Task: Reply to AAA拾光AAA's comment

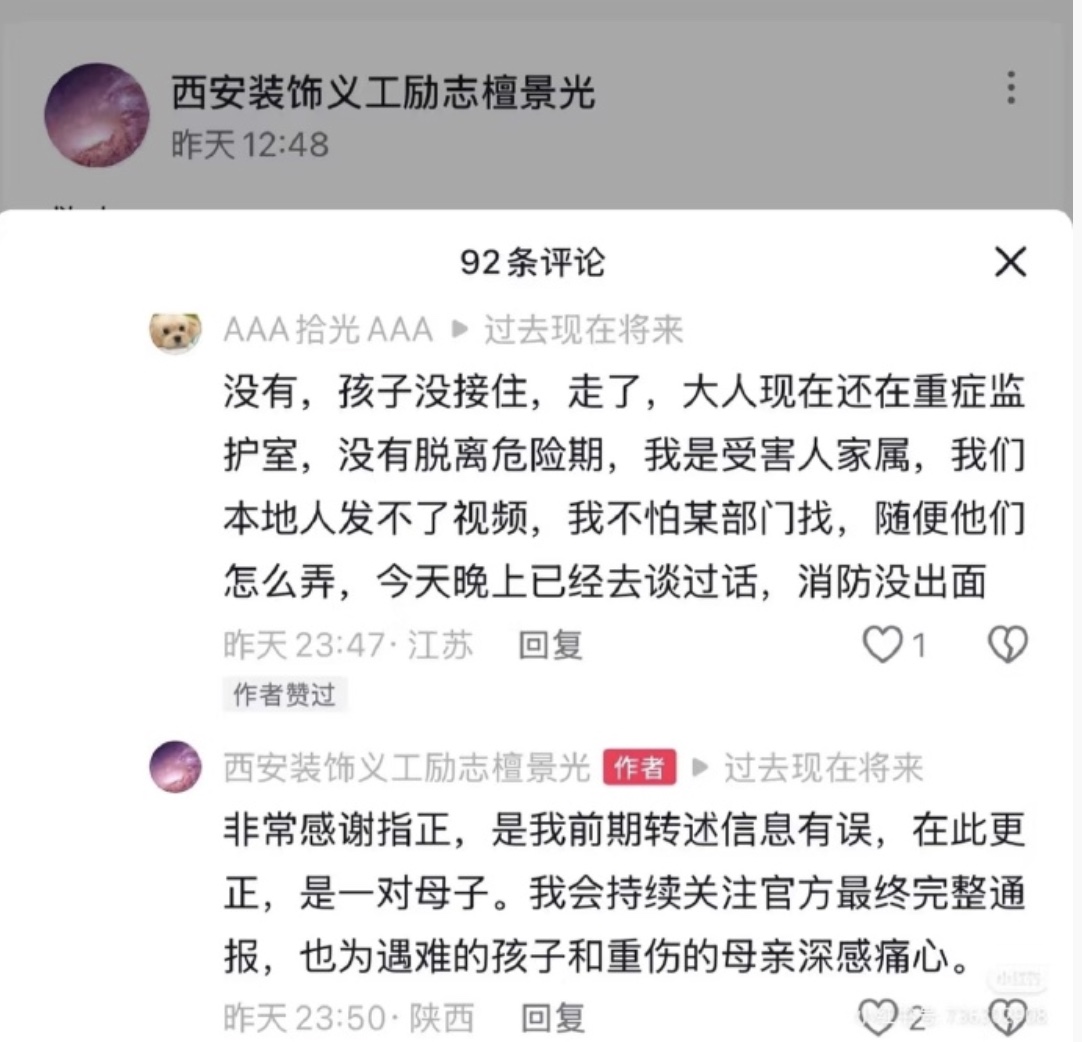Action: [x=551, y=645]
